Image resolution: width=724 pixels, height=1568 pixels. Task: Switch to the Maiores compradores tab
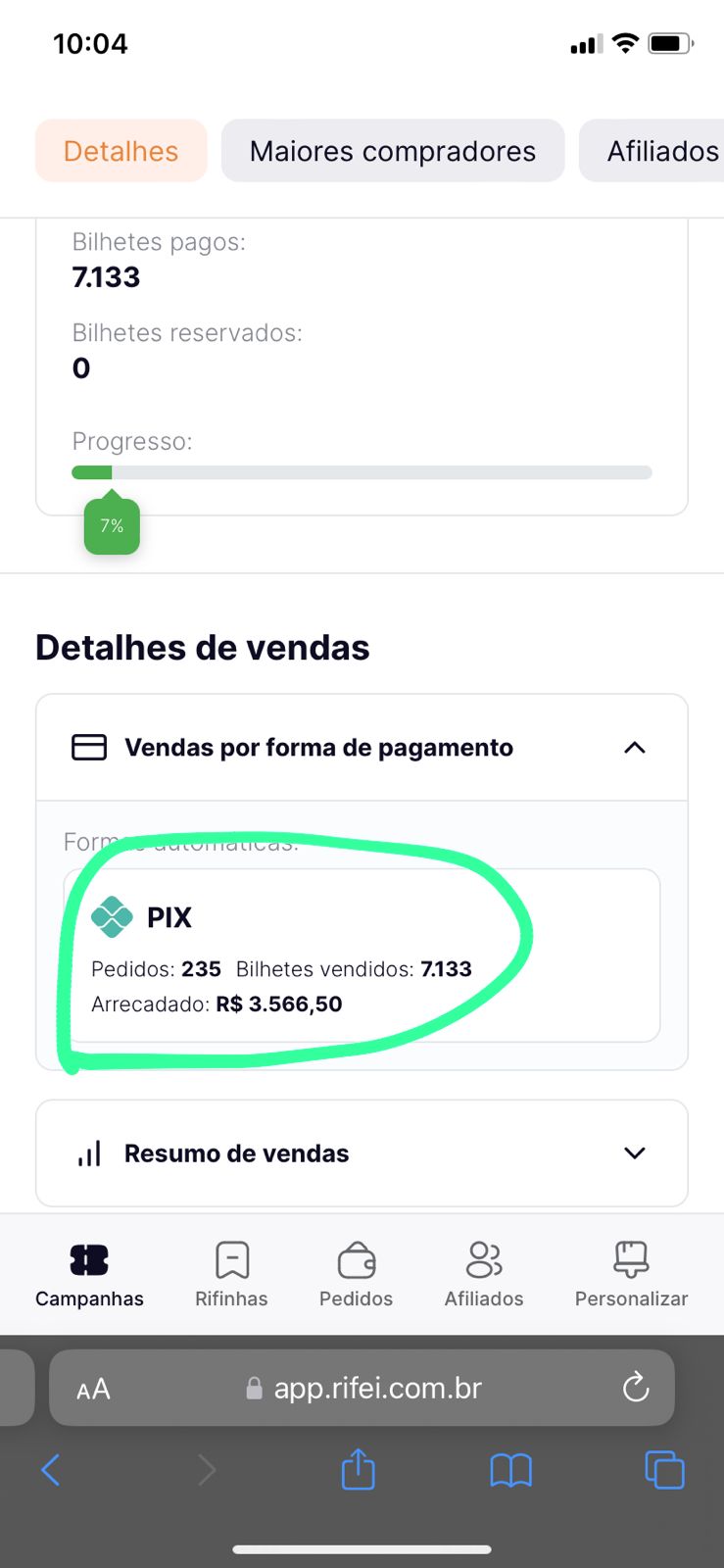click(x=392, y=150)
